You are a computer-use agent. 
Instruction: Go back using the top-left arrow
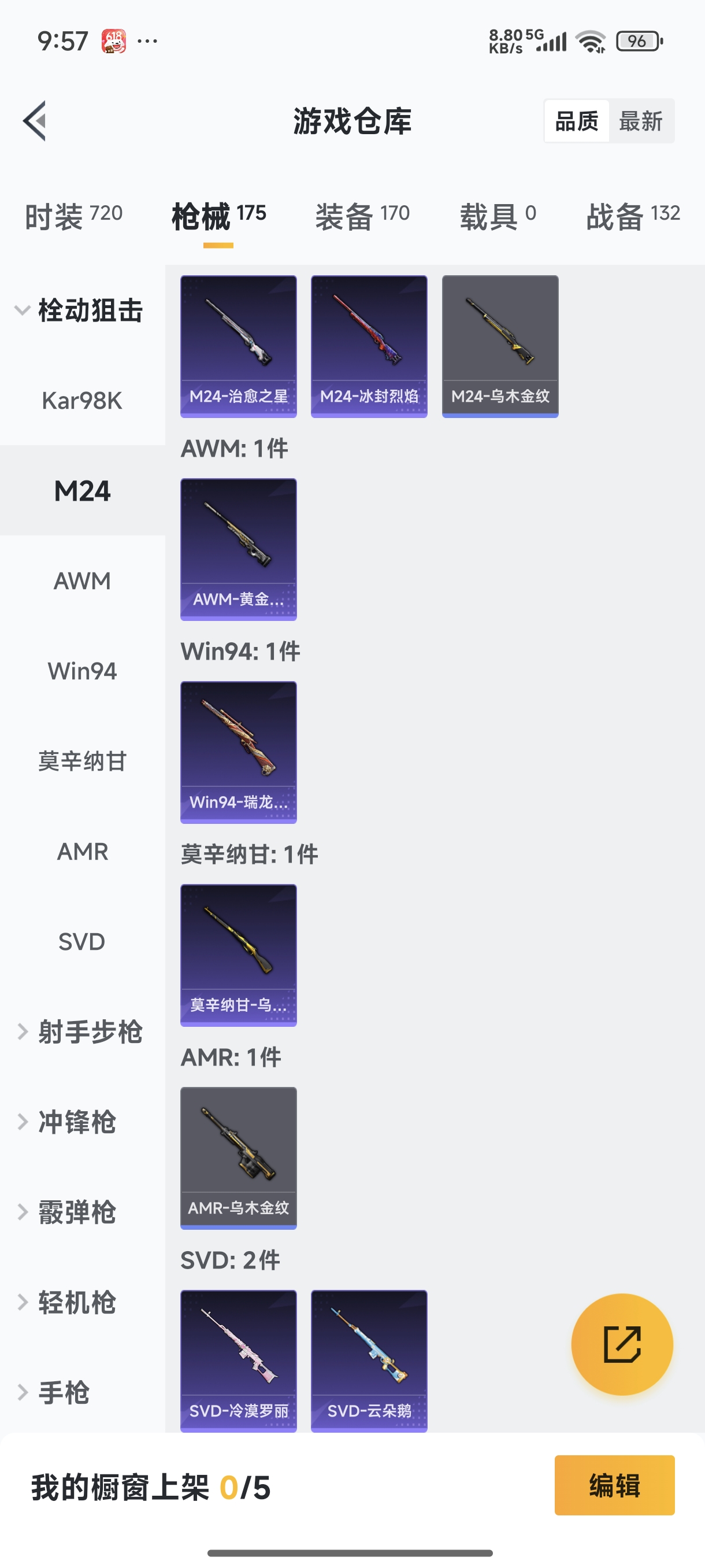35,120
